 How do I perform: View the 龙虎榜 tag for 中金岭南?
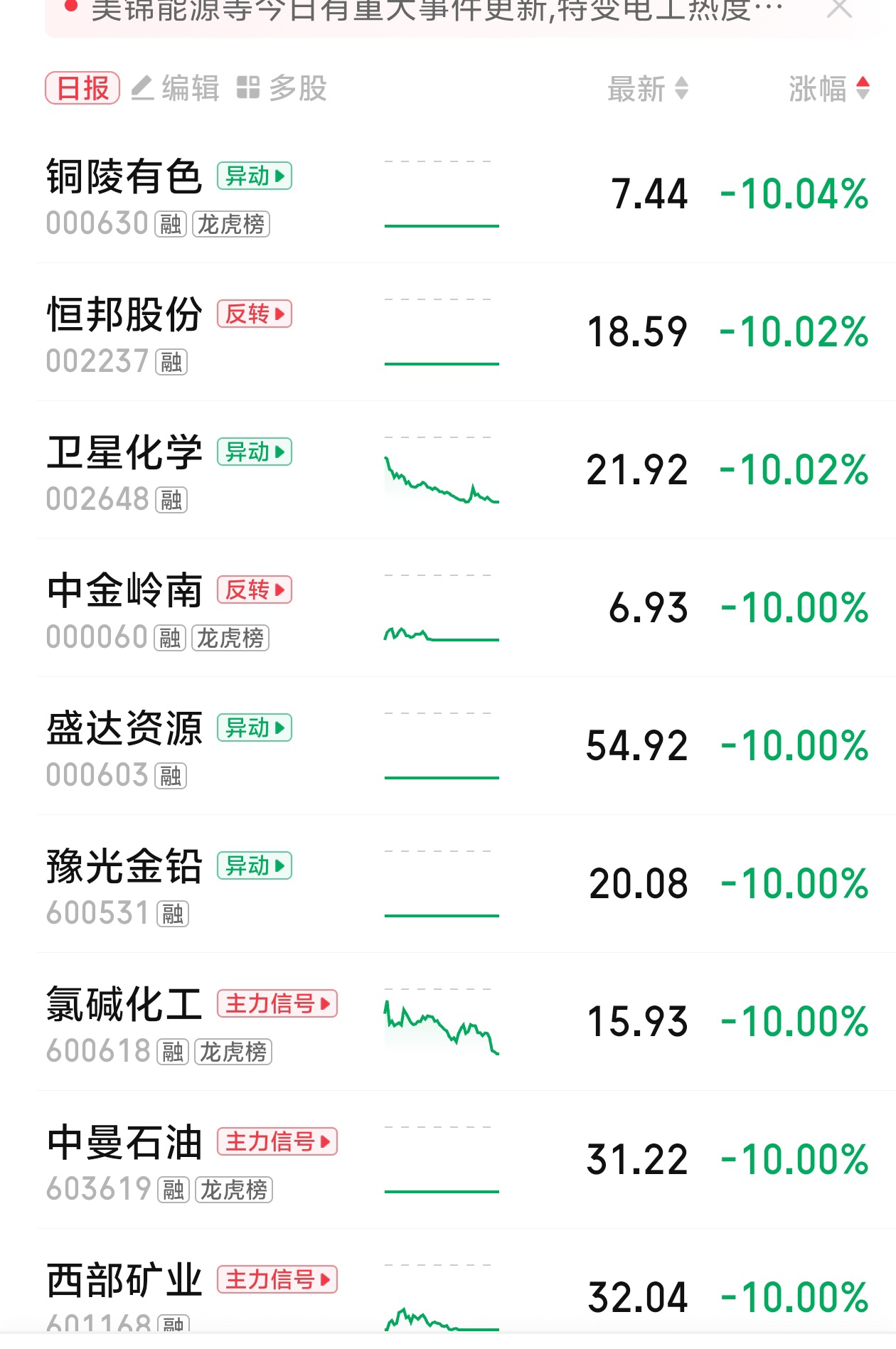pyautogui.click(x=230, y=638)
